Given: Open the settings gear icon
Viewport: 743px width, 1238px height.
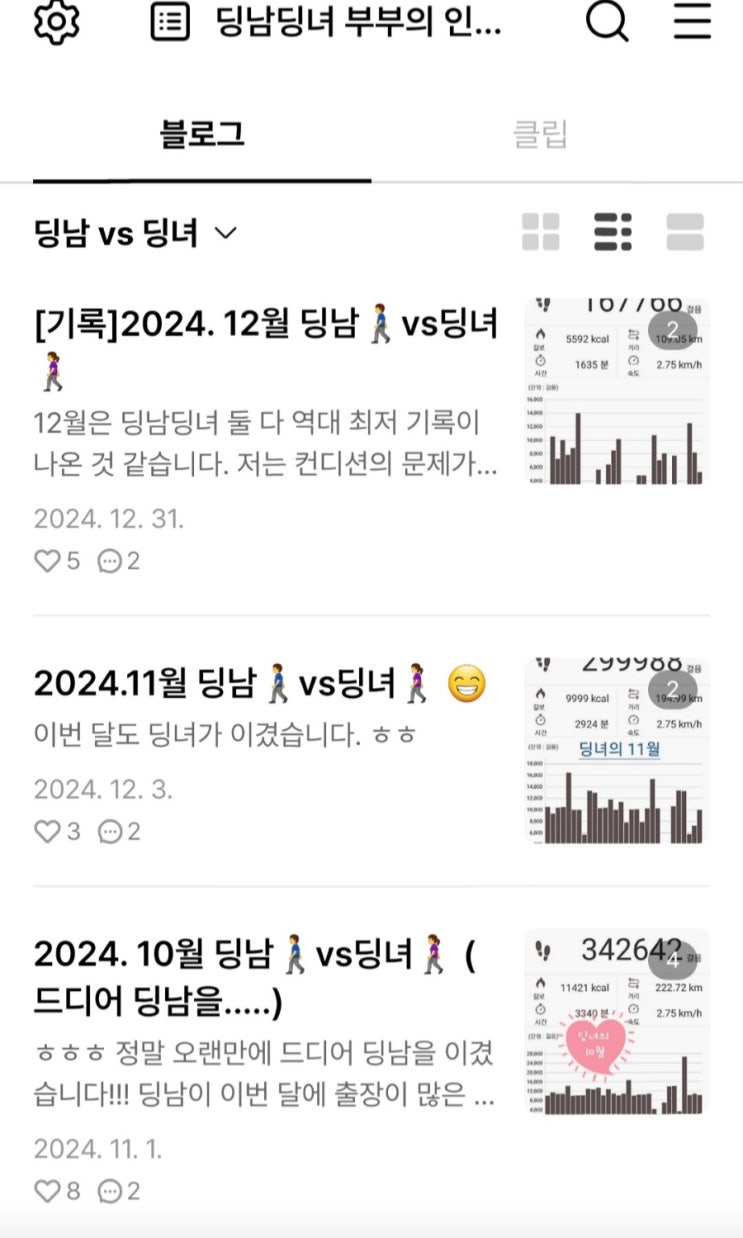Looking at the screenshot, I should pyautogui.click(x=56, y=22).
